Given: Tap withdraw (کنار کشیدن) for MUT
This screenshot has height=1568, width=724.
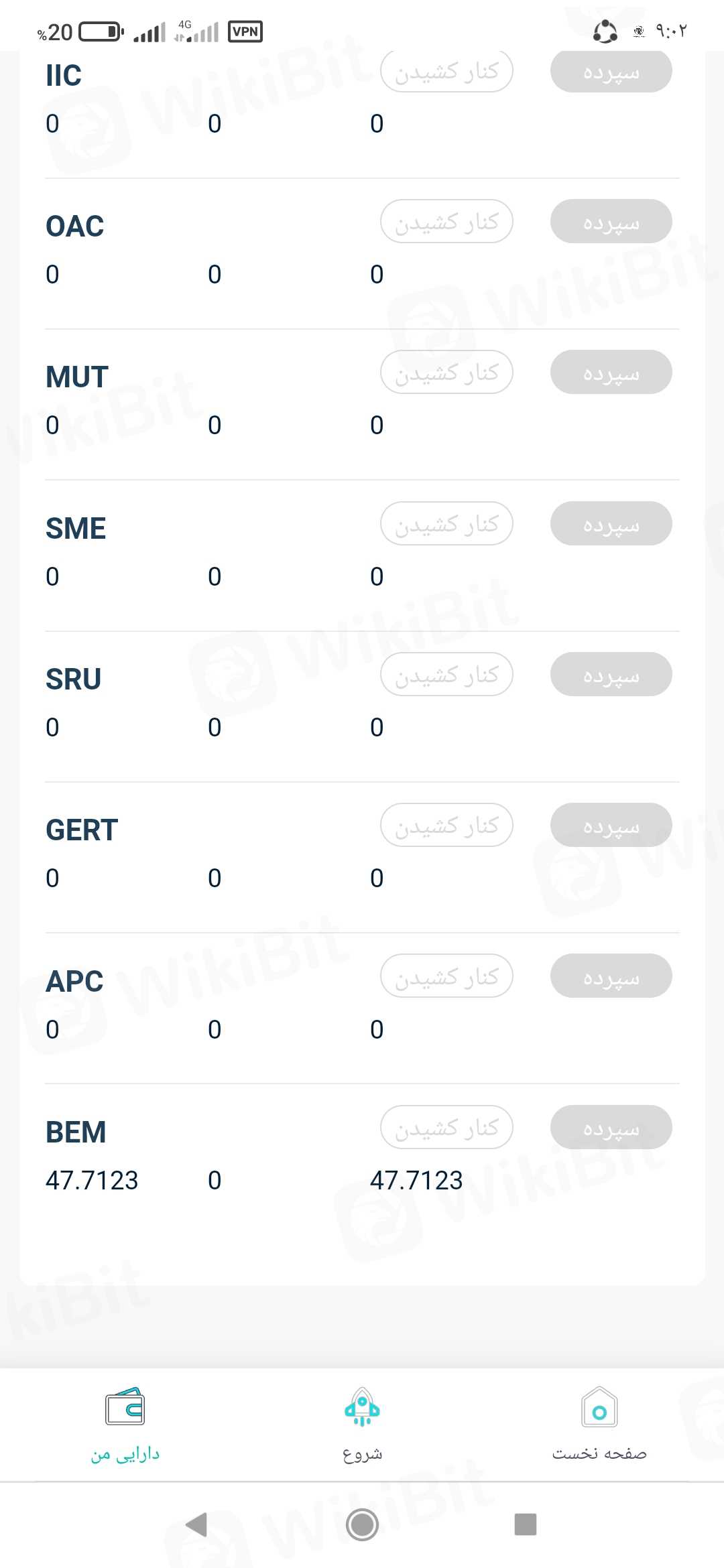Looking at the screenshot, I should pyautogui.click(x=446, y=372).
